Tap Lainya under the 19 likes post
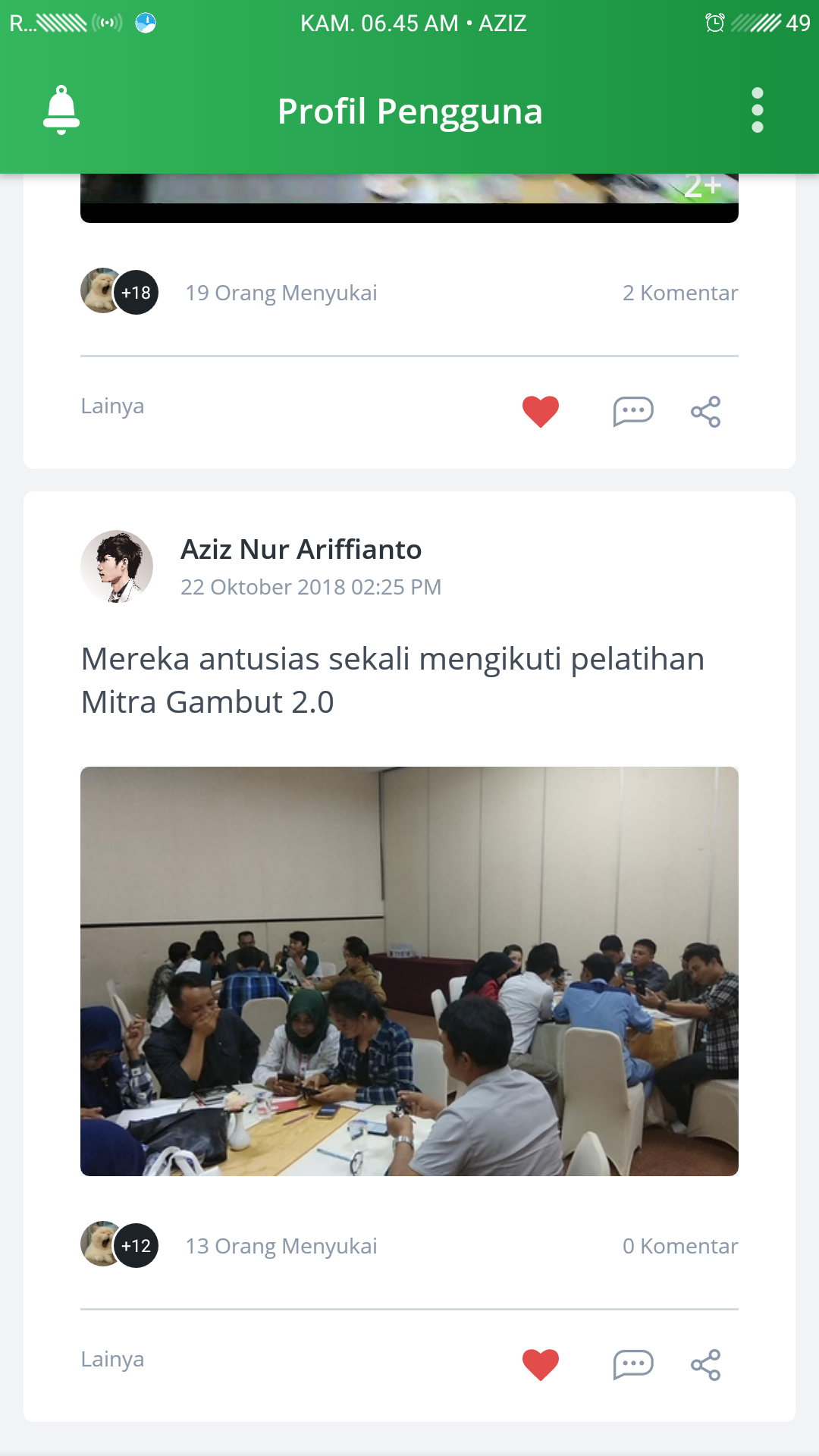Screen dimensions: 819x1456 point(112,406)
